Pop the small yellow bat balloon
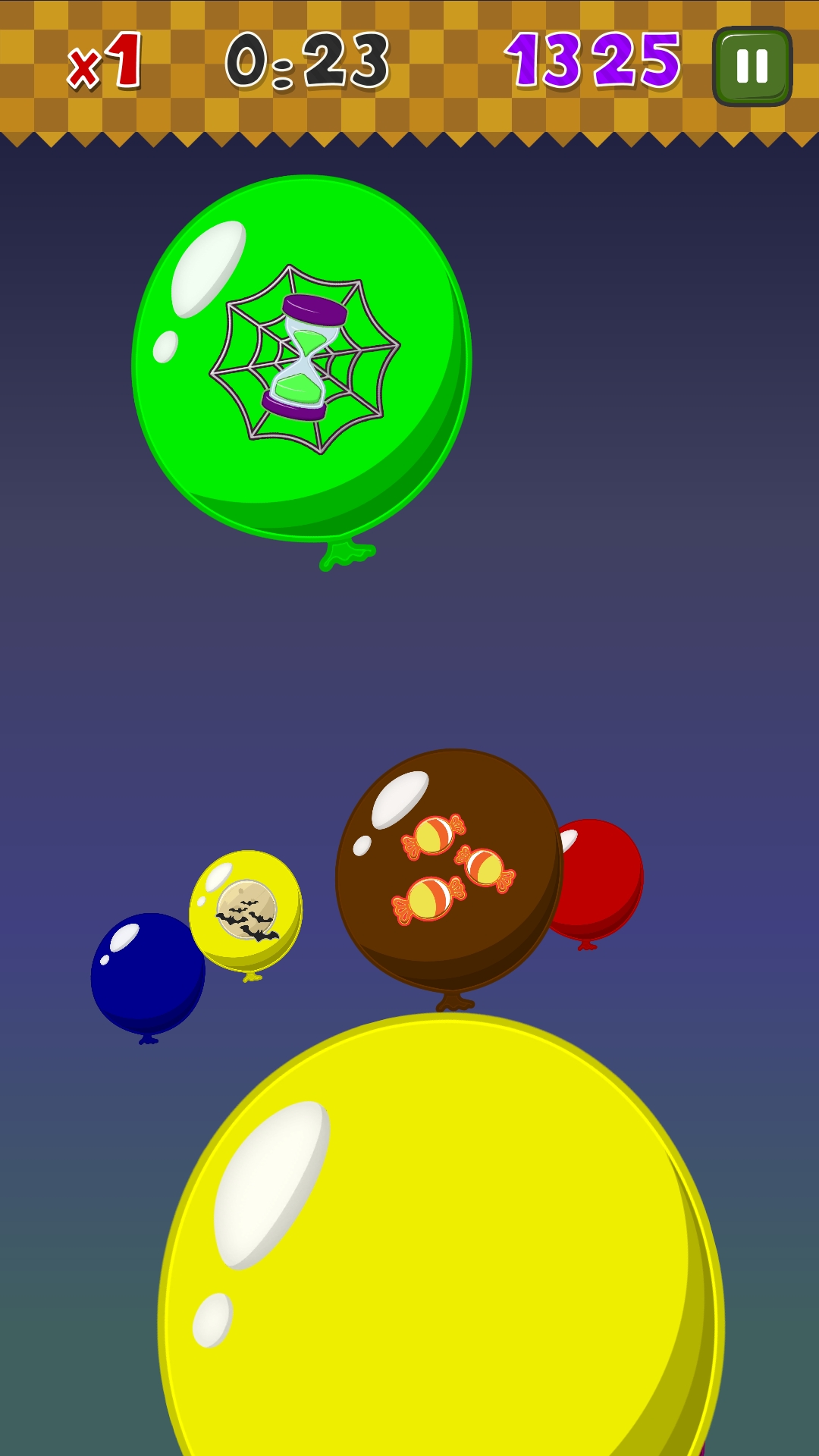The height and width of the screenshot is (1456, 819). coord(246,910)
